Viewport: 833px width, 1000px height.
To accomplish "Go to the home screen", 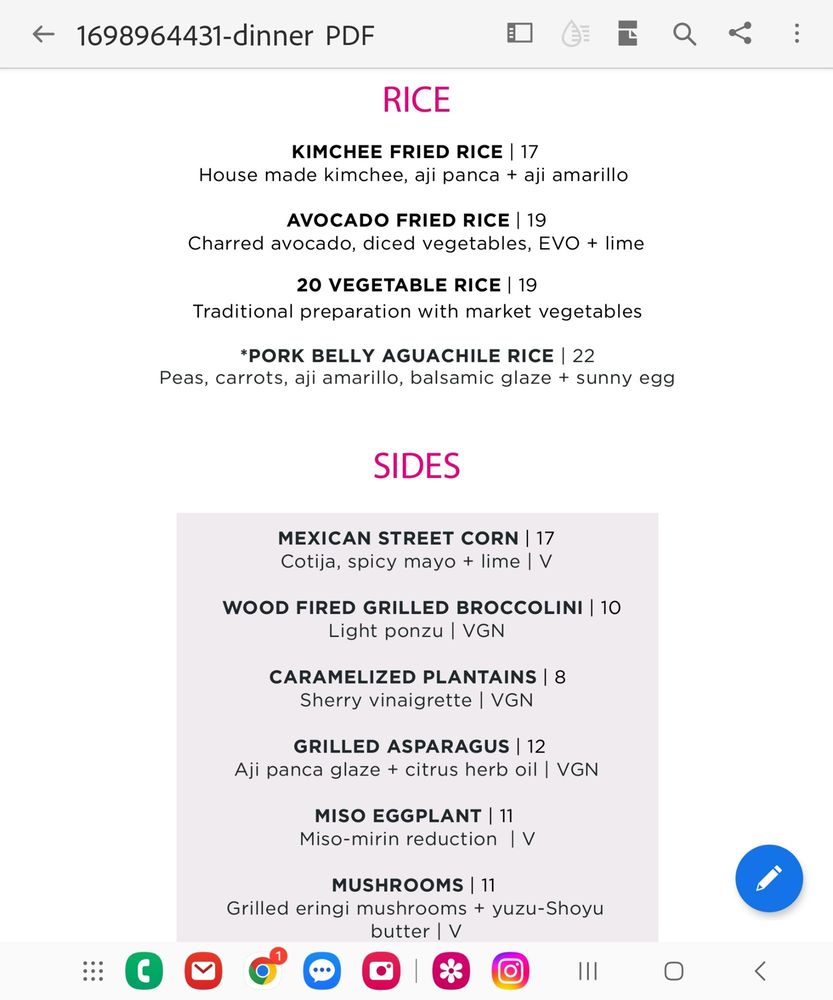I will click(x=674, y=971).
